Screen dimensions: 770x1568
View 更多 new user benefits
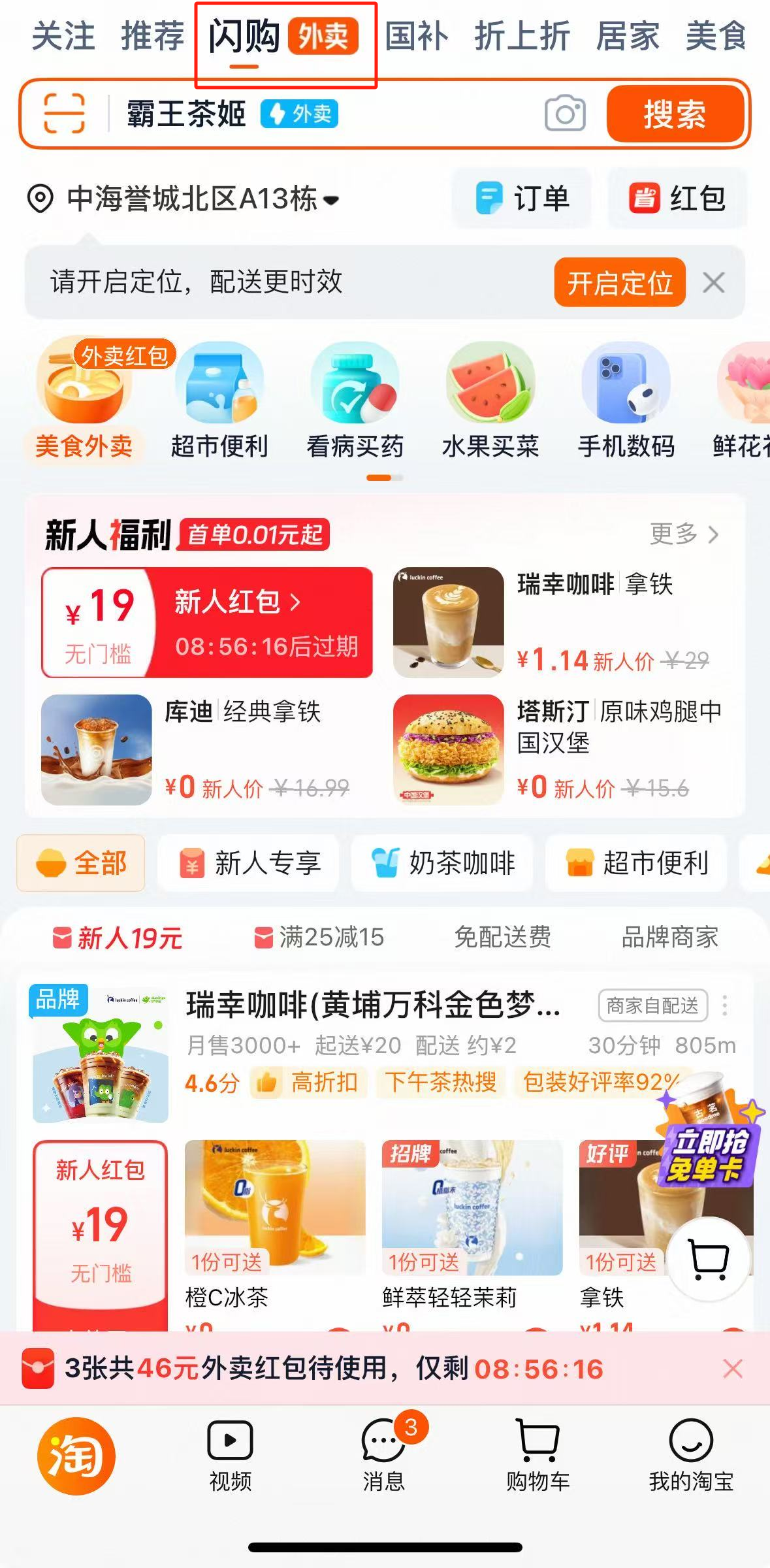point(684,534)
